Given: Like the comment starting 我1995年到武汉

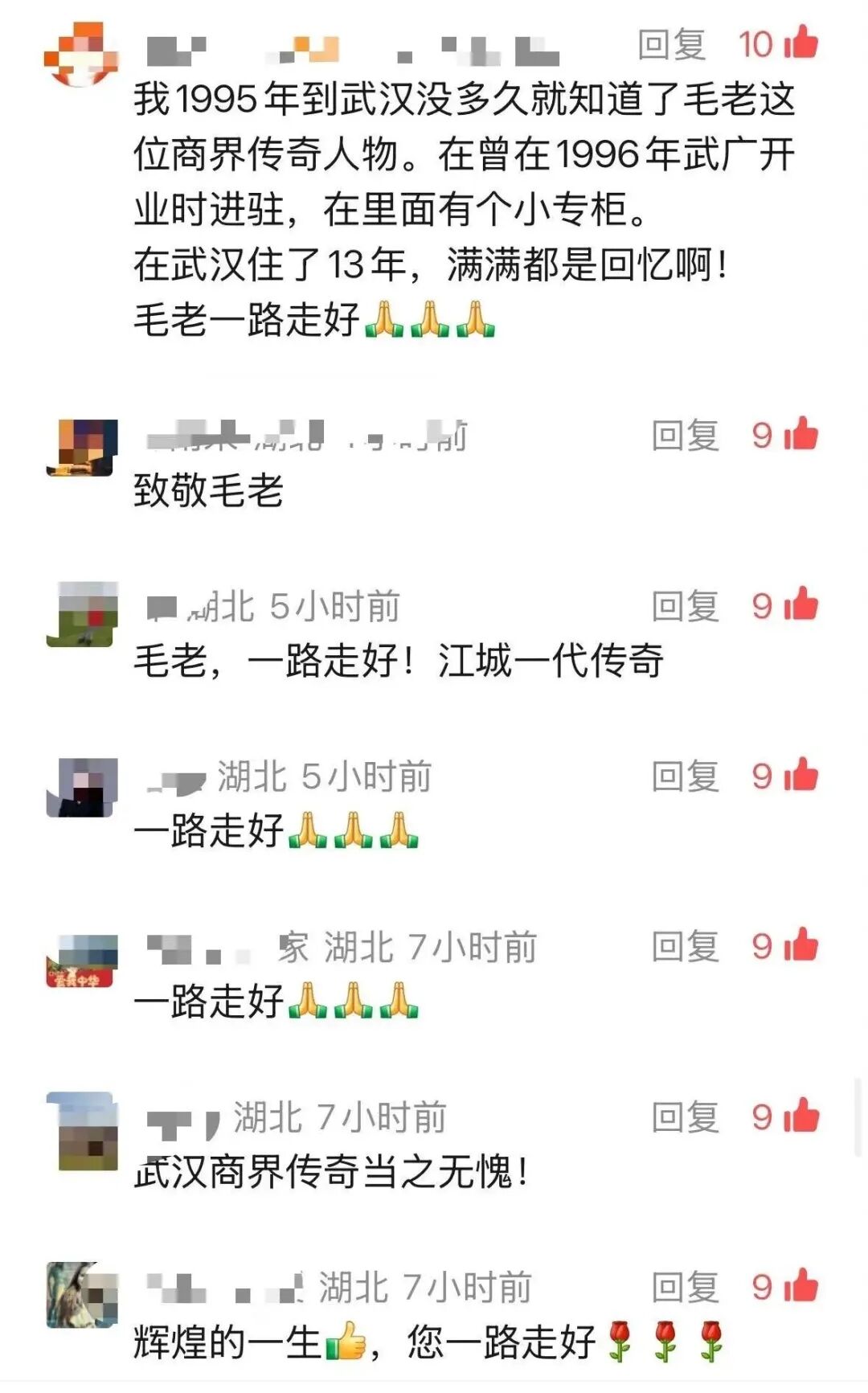Looking at the screenshot, I should pyautogui.click(x=800, y=43).
